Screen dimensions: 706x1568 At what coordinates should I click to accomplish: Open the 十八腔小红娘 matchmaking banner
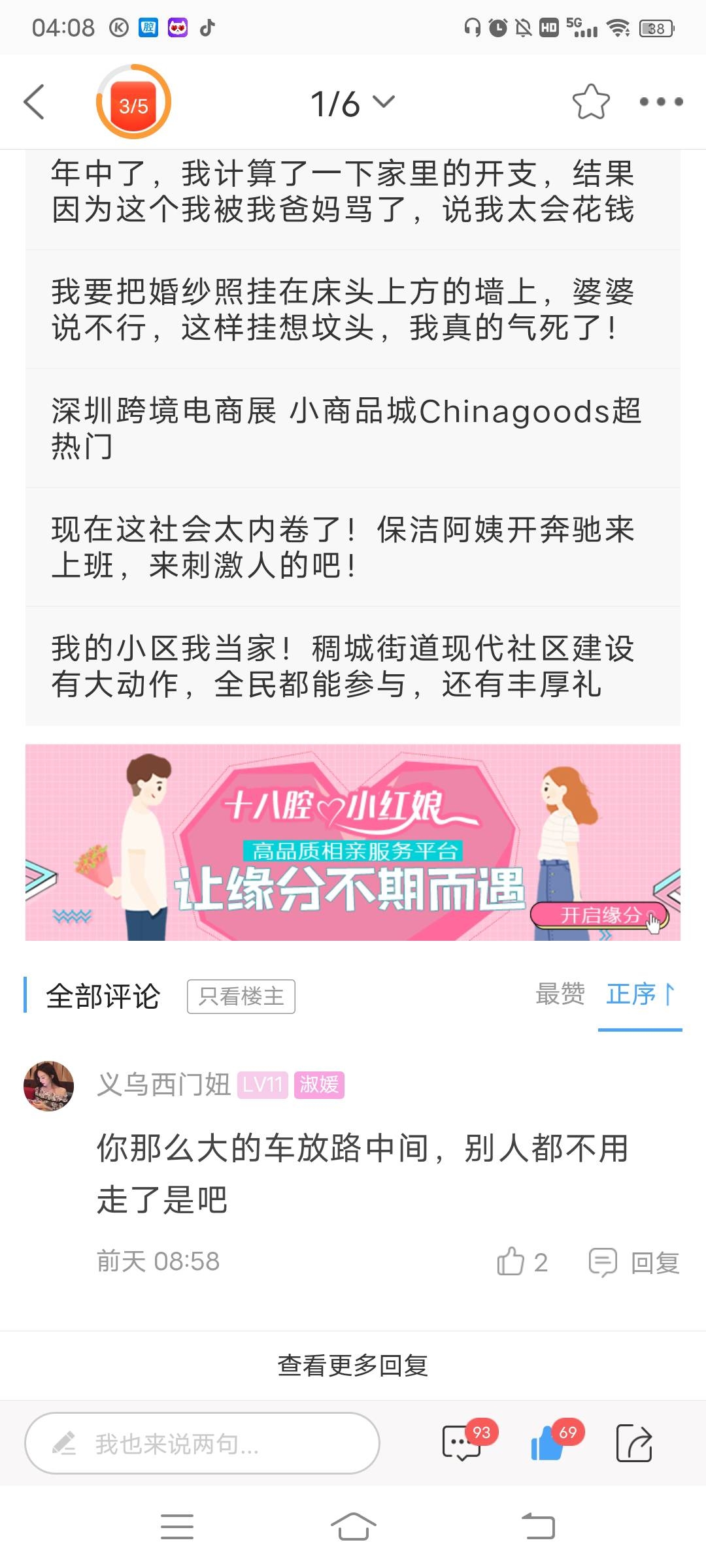click(352, 842)
